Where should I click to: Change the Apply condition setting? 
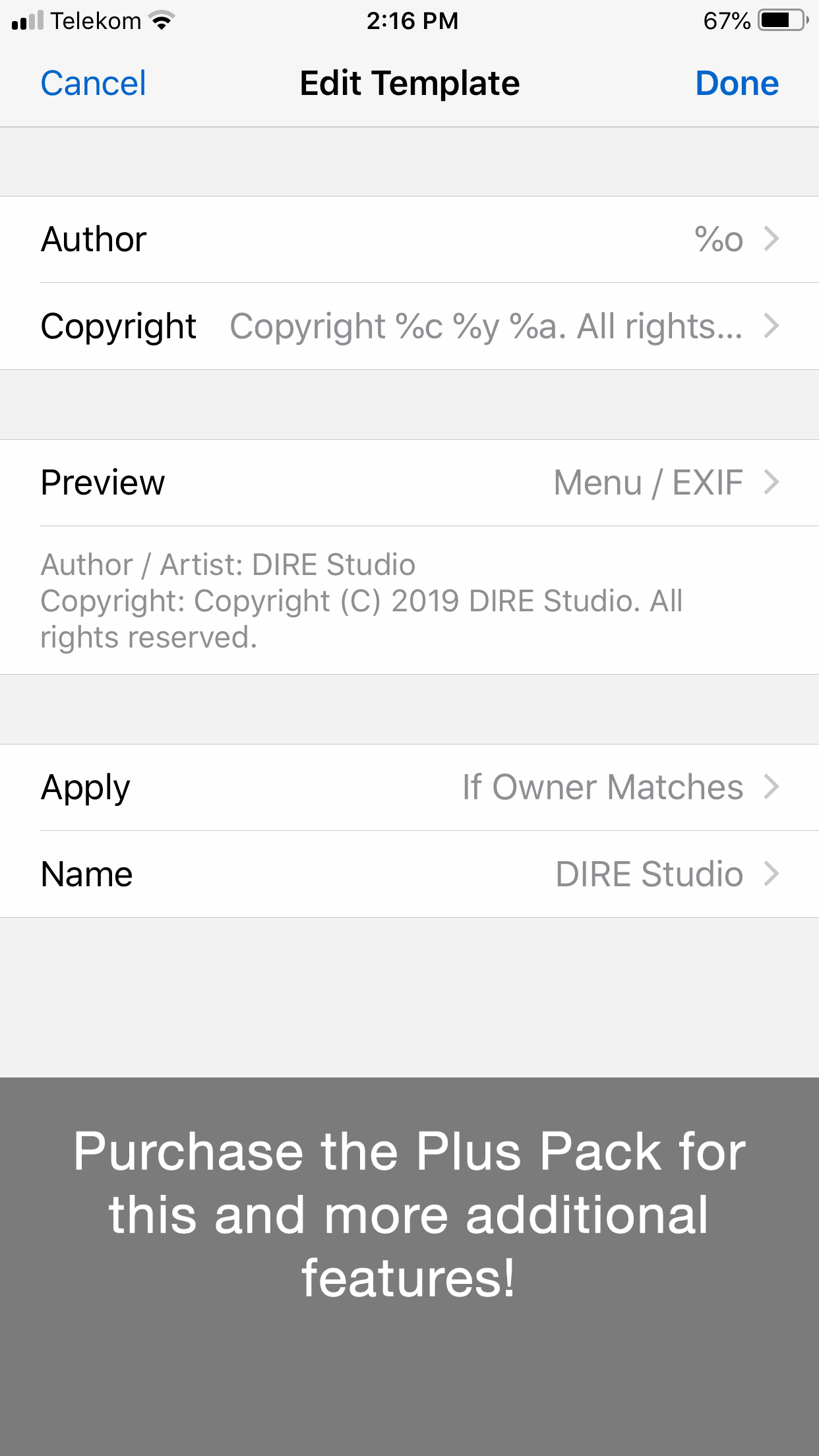409,787
